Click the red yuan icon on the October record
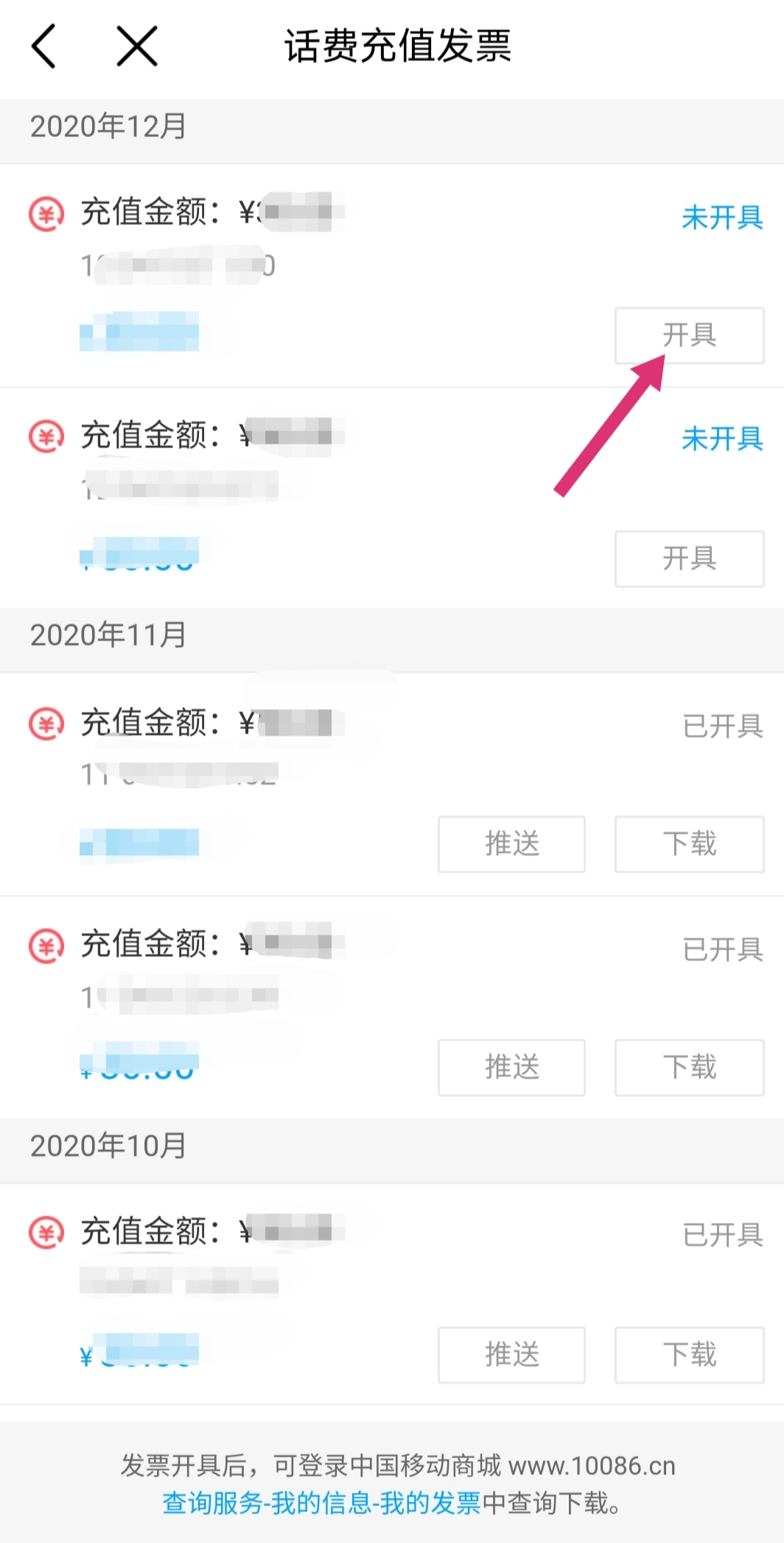 click(46, 1232)
